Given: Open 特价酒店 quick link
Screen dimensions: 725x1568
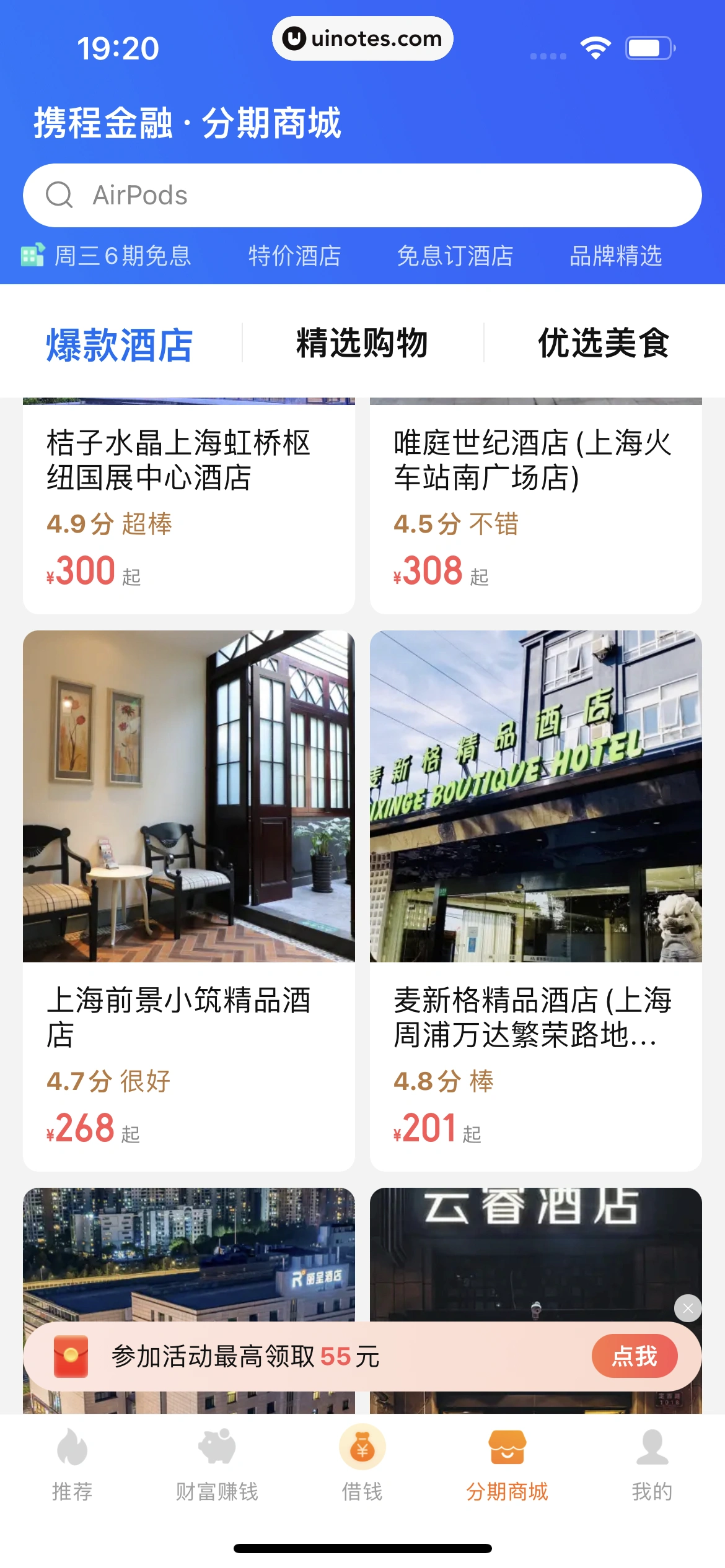Looking at the screenshot, I should tap(294, 256).
